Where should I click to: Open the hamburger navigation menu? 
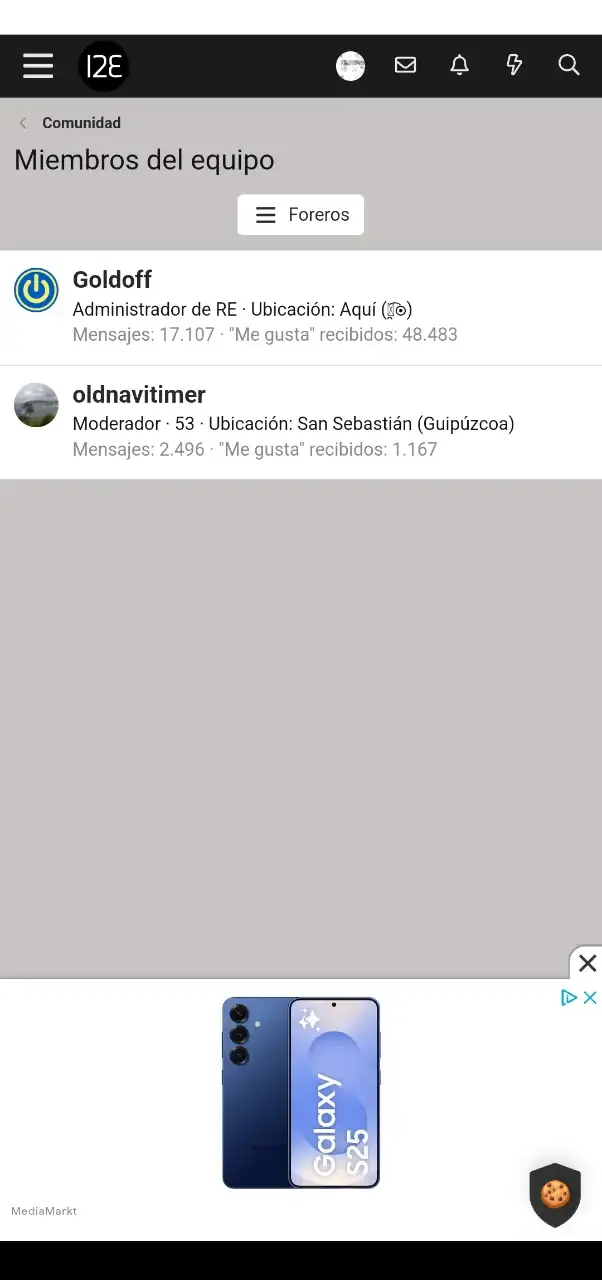38,66
